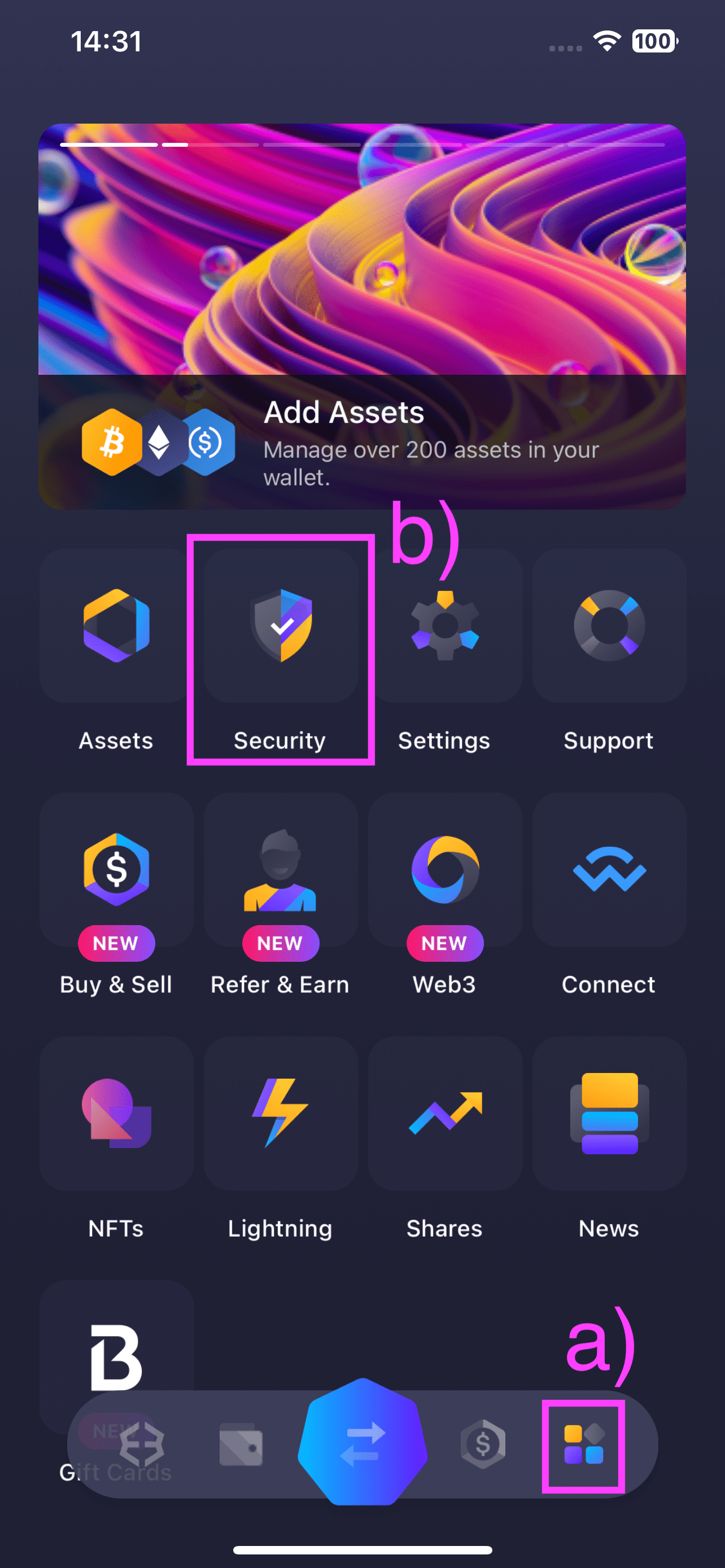Open the Security section

tap(281, 627)
